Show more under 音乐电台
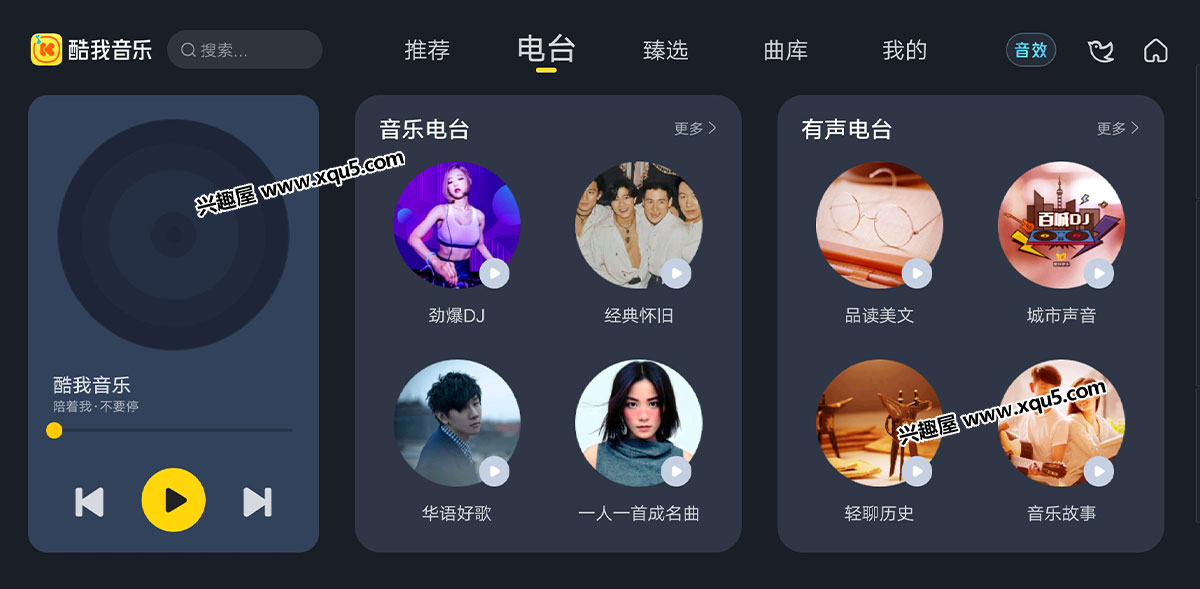 pyautogui.click(x=695, y=128)
